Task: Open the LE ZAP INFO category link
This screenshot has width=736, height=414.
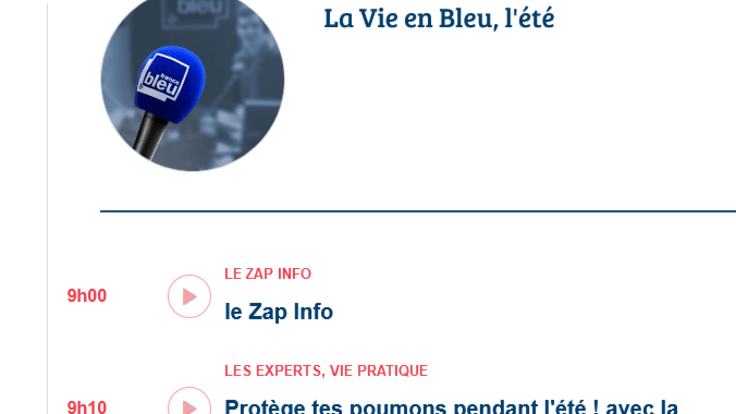Action: [267, 274]
